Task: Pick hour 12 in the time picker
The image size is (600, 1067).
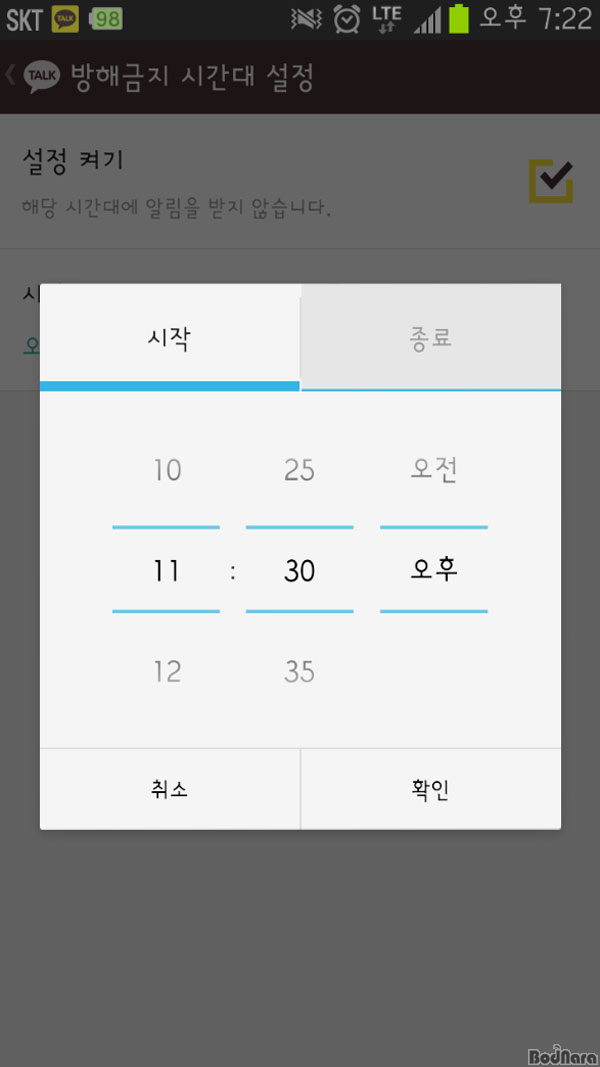Action: 167,672
